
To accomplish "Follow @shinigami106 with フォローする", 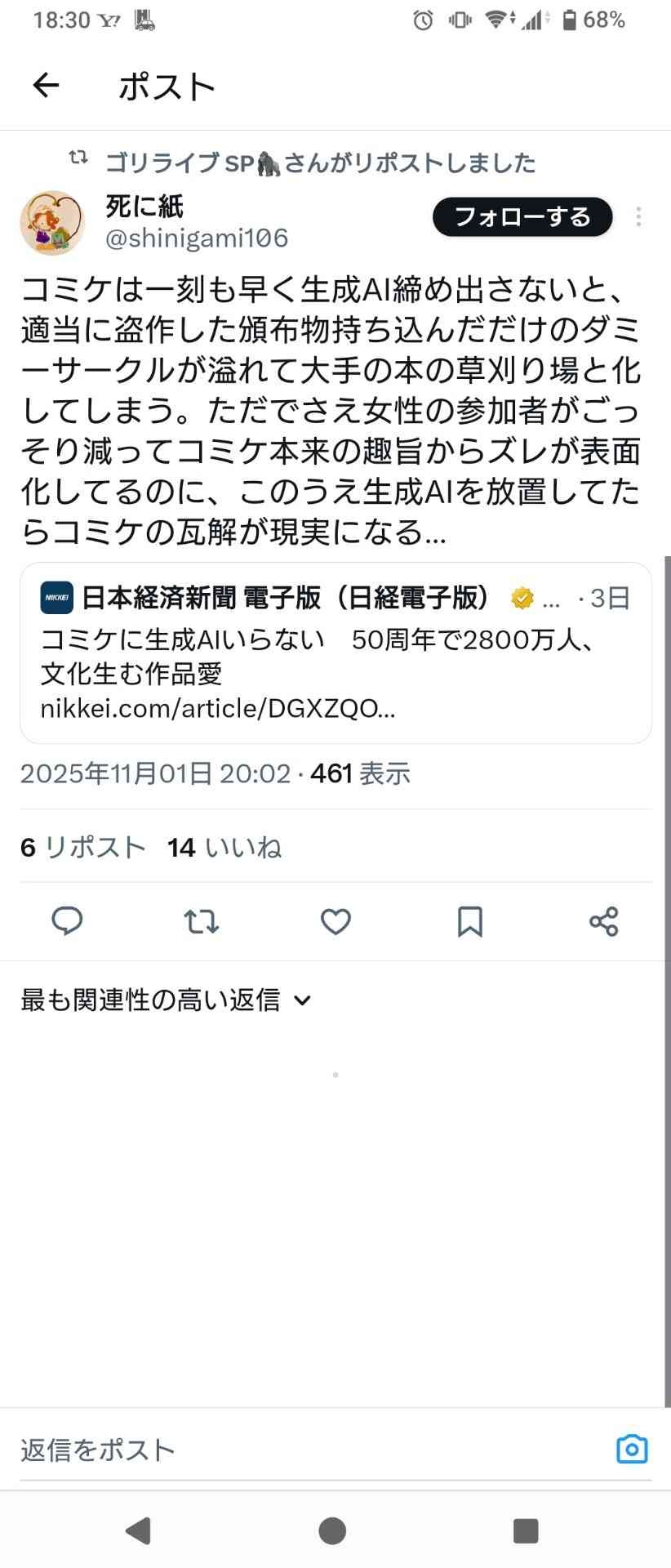I will (x=522, y=217).
